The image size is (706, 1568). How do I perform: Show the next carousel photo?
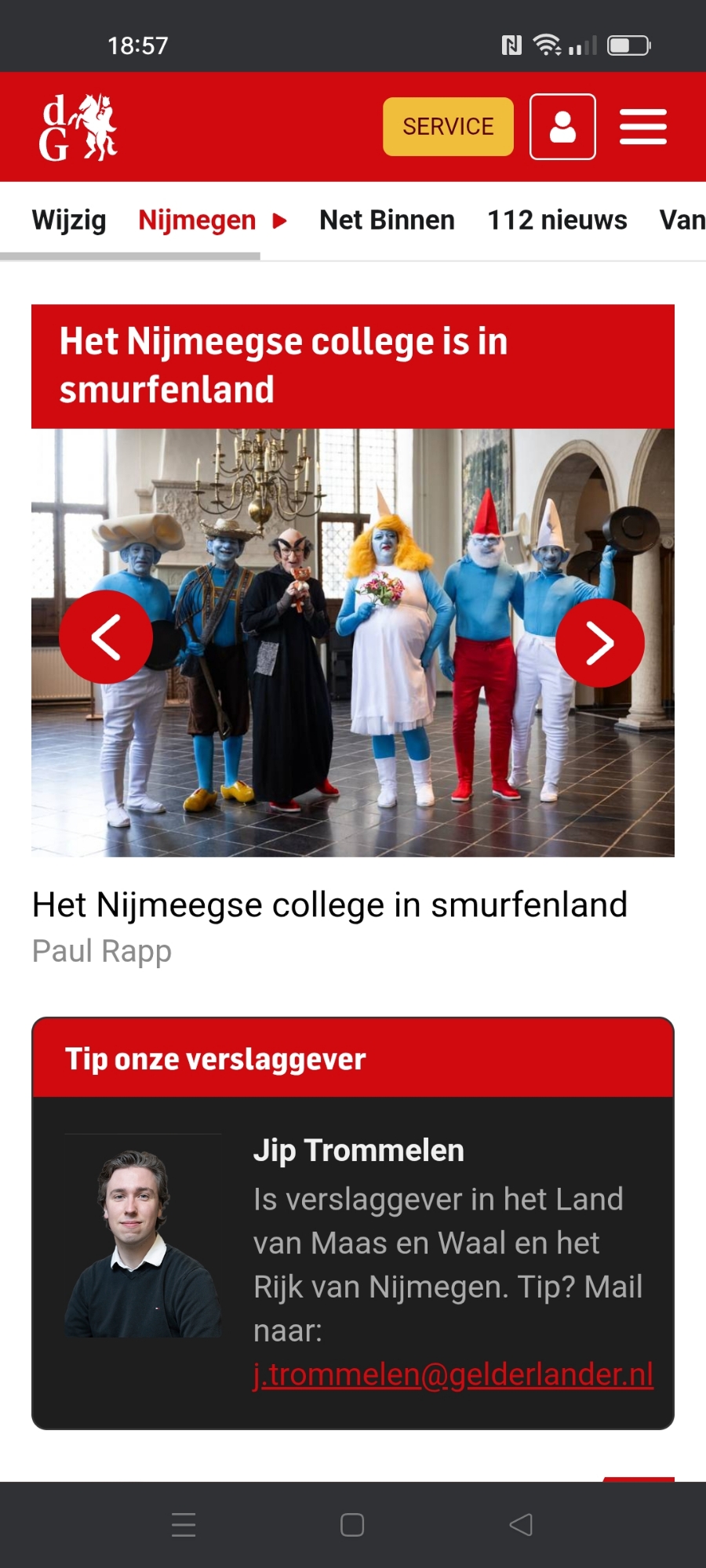600,643
